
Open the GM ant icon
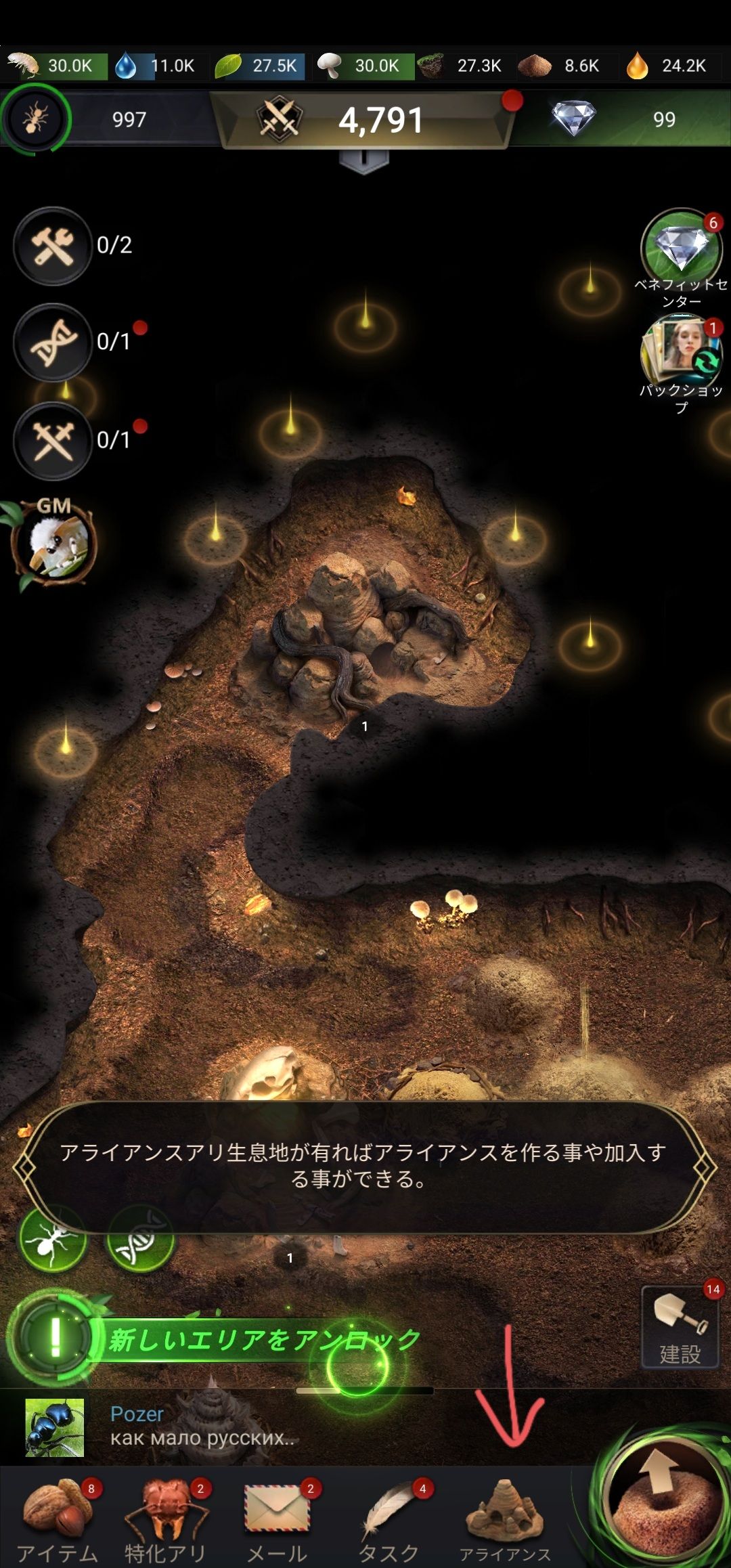point(54,543)
